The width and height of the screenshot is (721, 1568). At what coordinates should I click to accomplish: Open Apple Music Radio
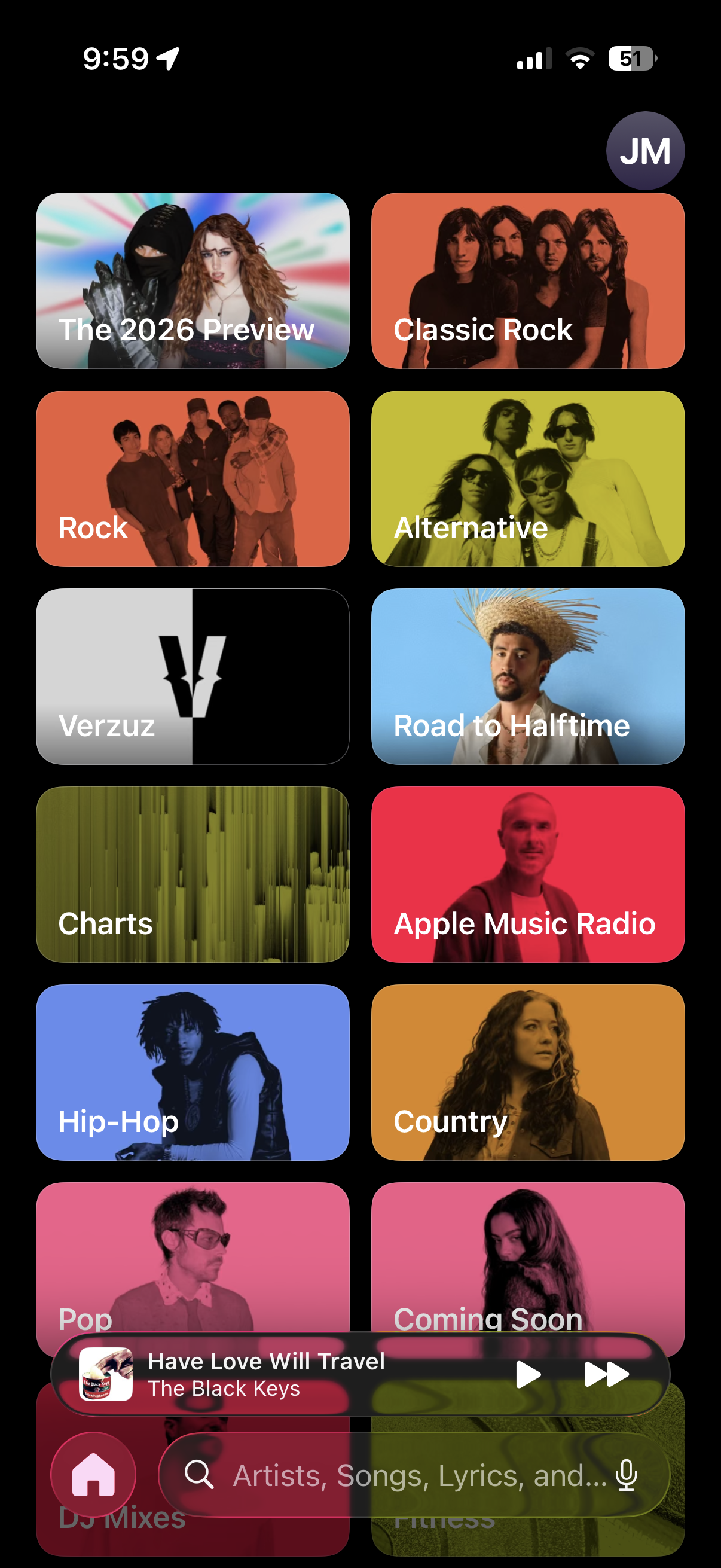click(527, 874)
